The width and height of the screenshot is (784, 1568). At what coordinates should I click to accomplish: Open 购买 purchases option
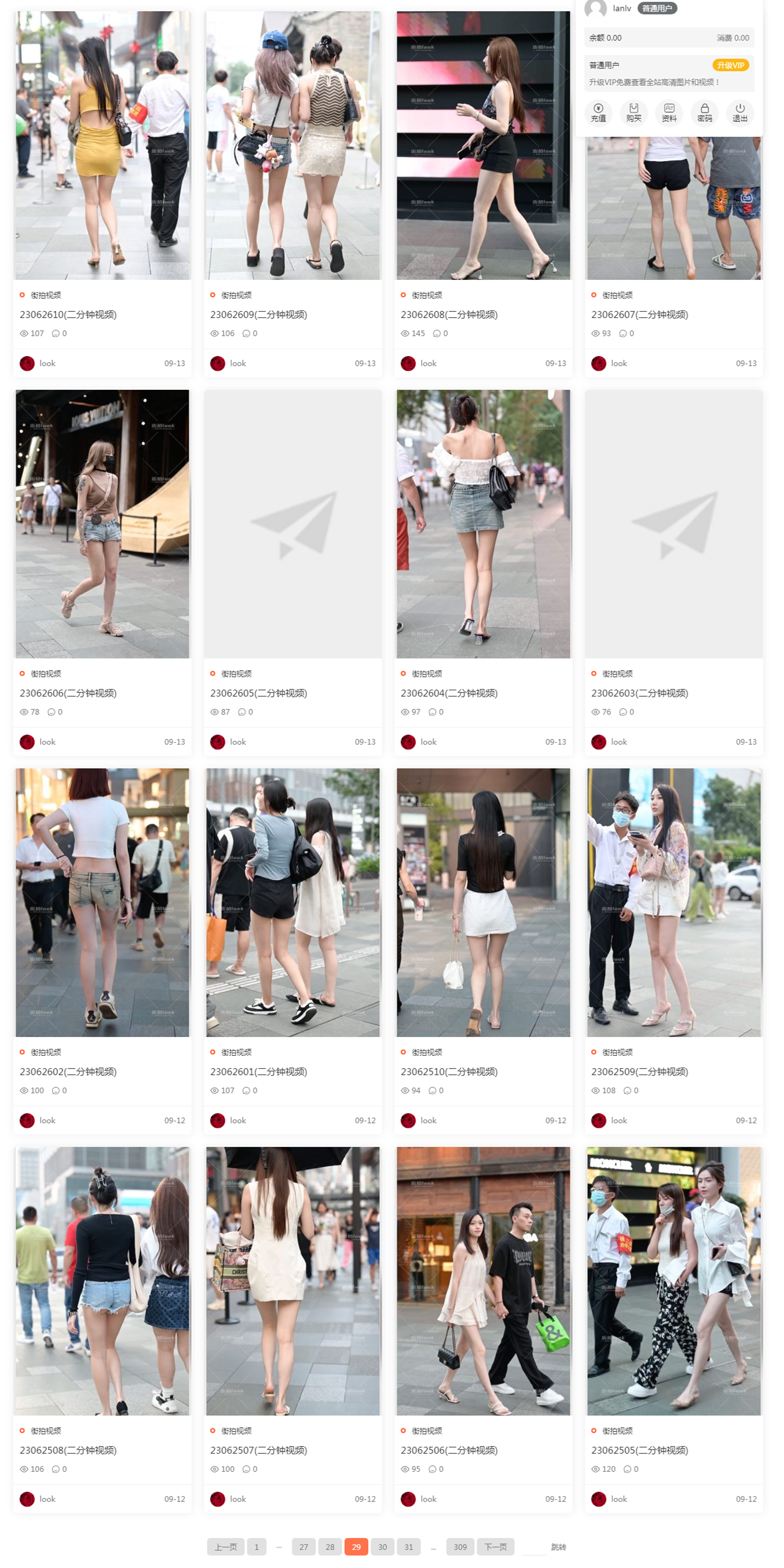pyautogui.click(x=633, y=112)
